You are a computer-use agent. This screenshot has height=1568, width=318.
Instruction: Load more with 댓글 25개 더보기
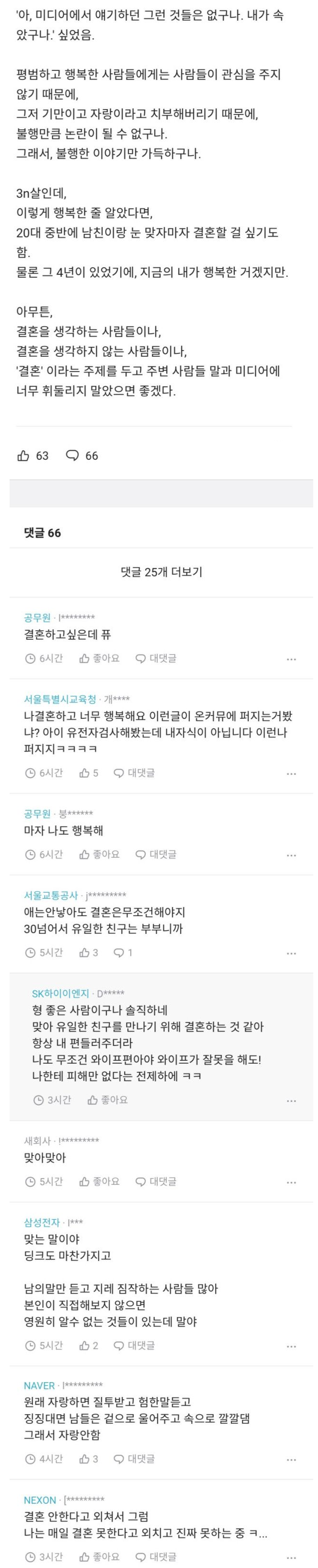[161, 571]
